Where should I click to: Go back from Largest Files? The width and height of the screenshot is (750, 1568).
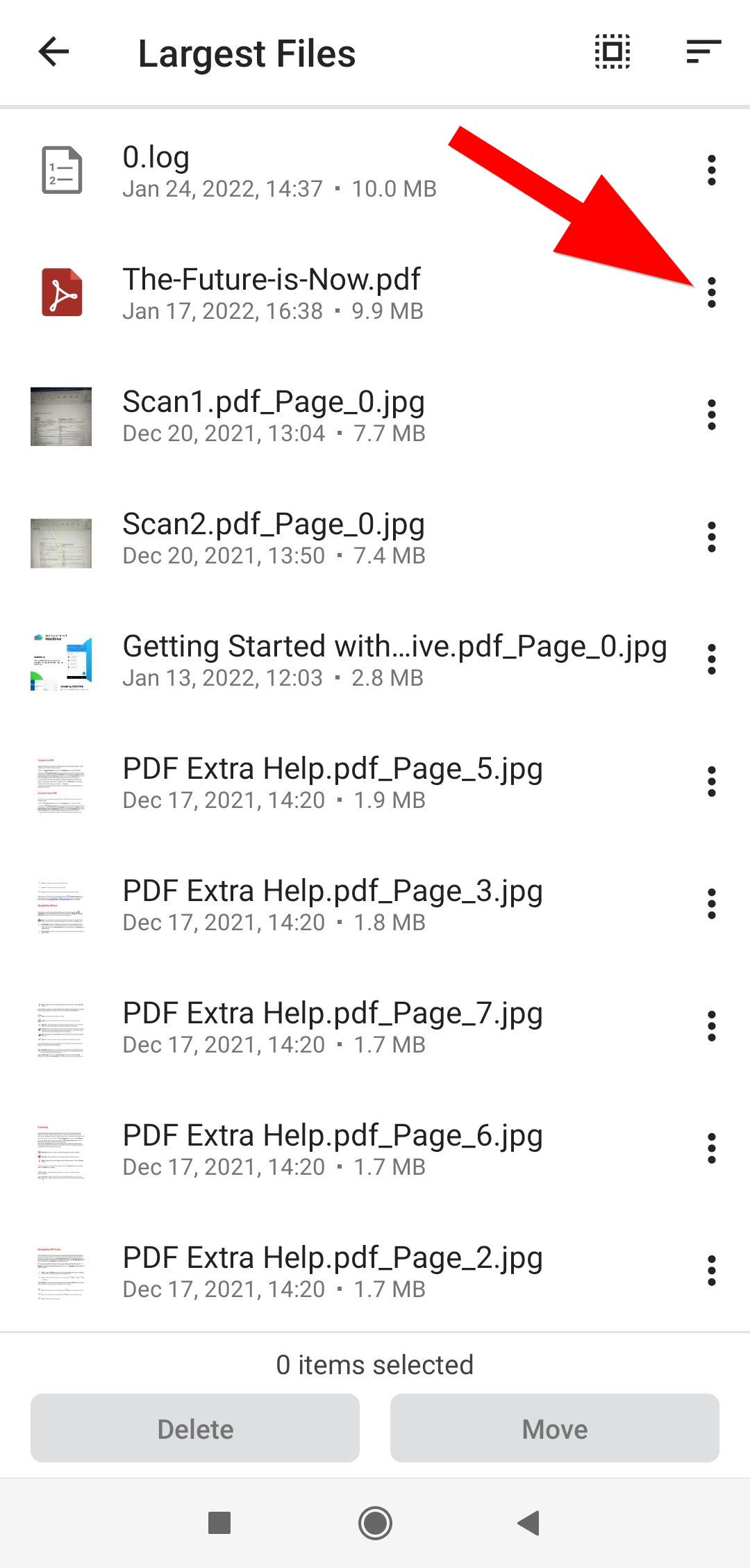53,52
